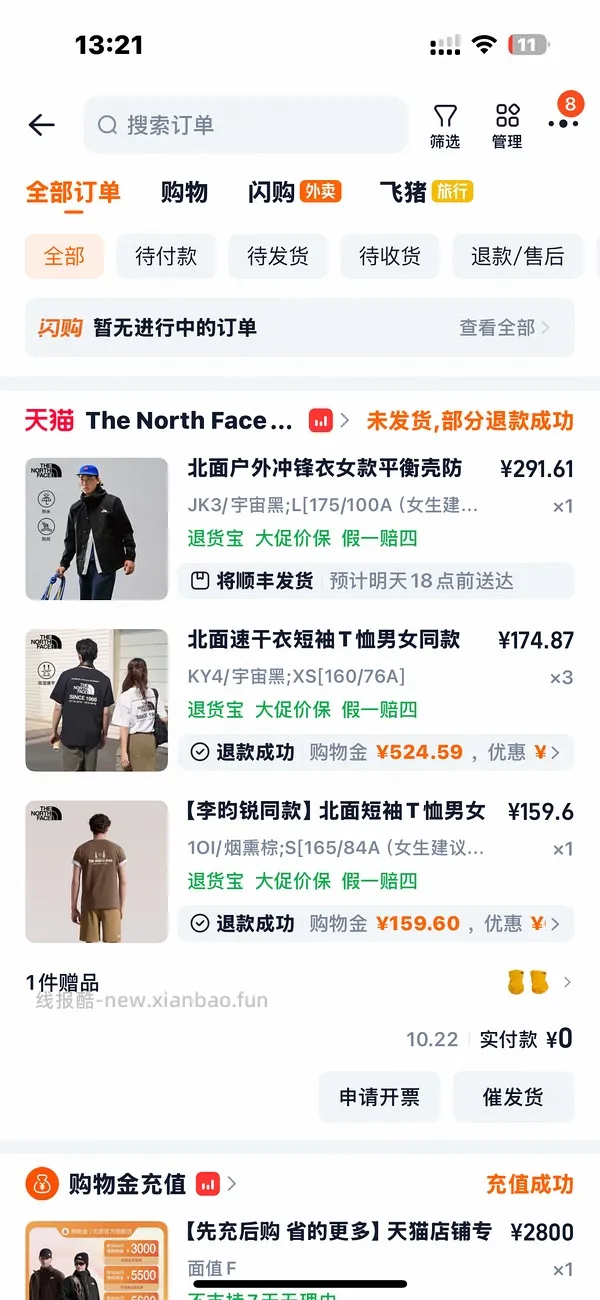600x1300 pixels.
Task: Open 查看全部 for 闪购 orders
Action: click(505, 328)
